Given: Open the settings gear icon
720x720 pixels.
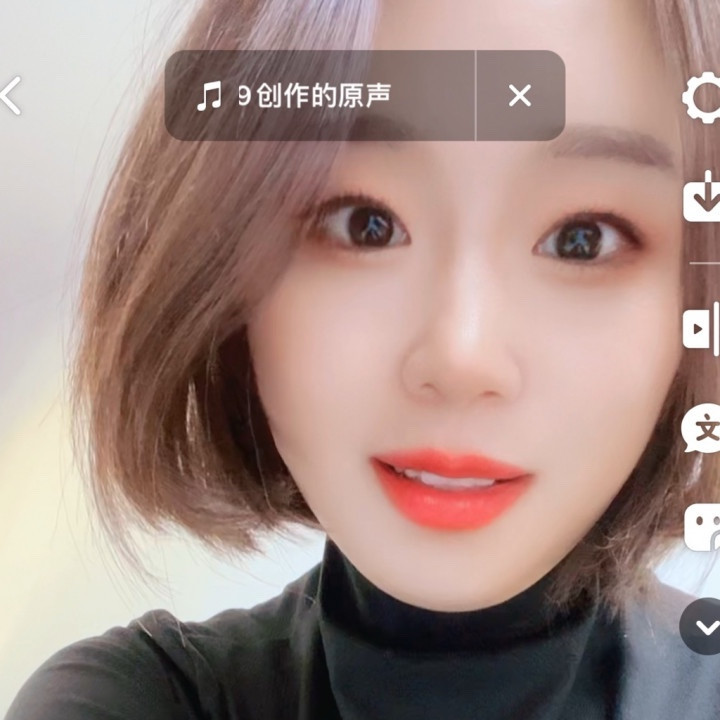Looking at the screenshot, I should (x=702, y=97).
